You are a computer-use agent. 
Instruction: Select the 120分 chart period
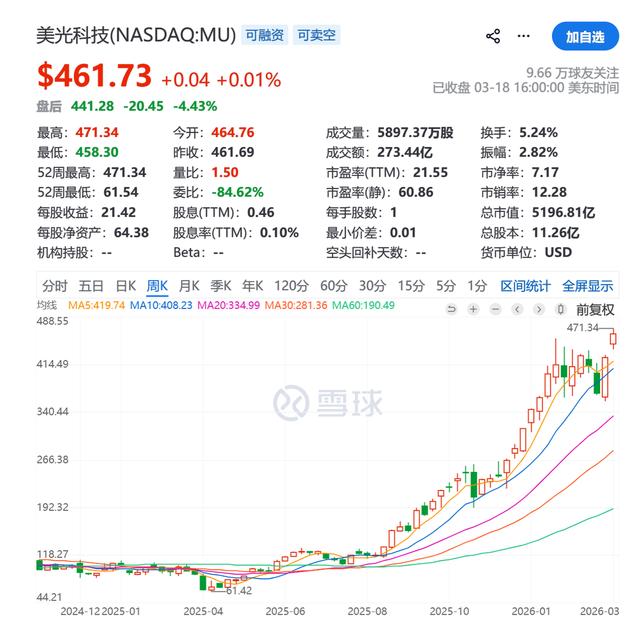tap(291, 286)
